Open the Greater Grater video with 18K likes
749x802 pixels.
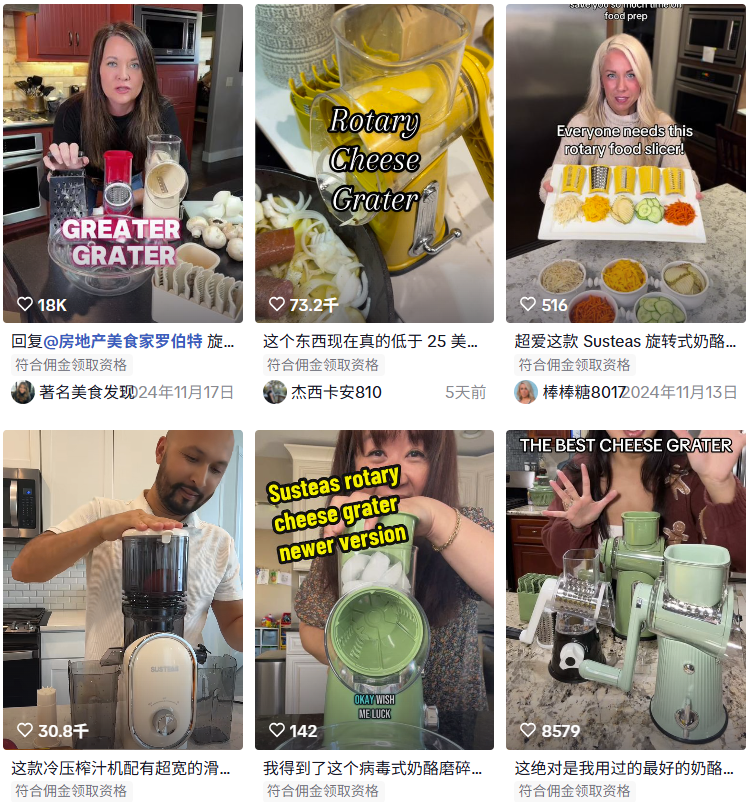122,163
